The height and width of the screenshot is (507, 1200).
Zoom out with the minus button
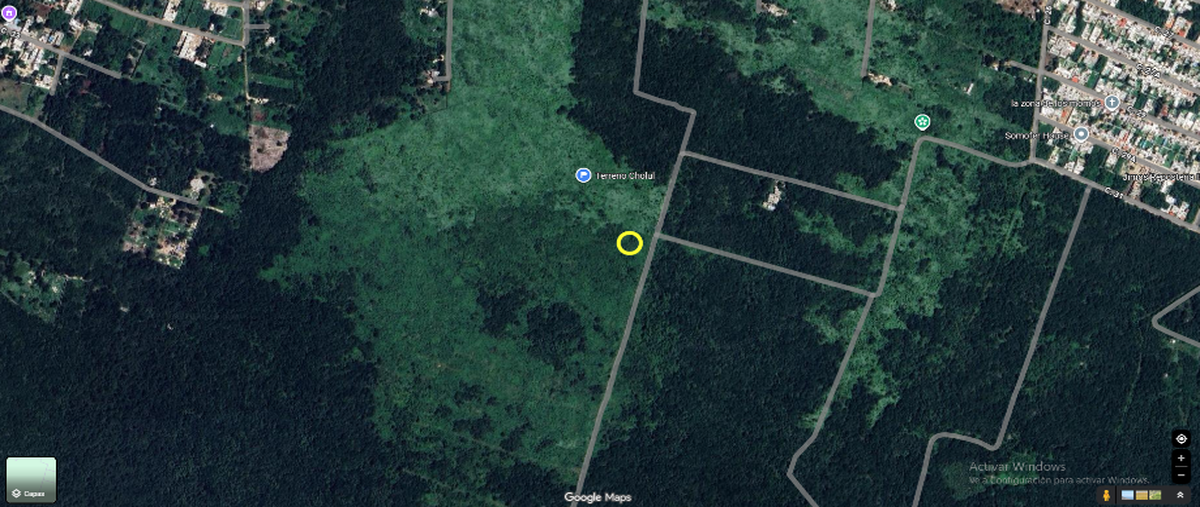1181,475
